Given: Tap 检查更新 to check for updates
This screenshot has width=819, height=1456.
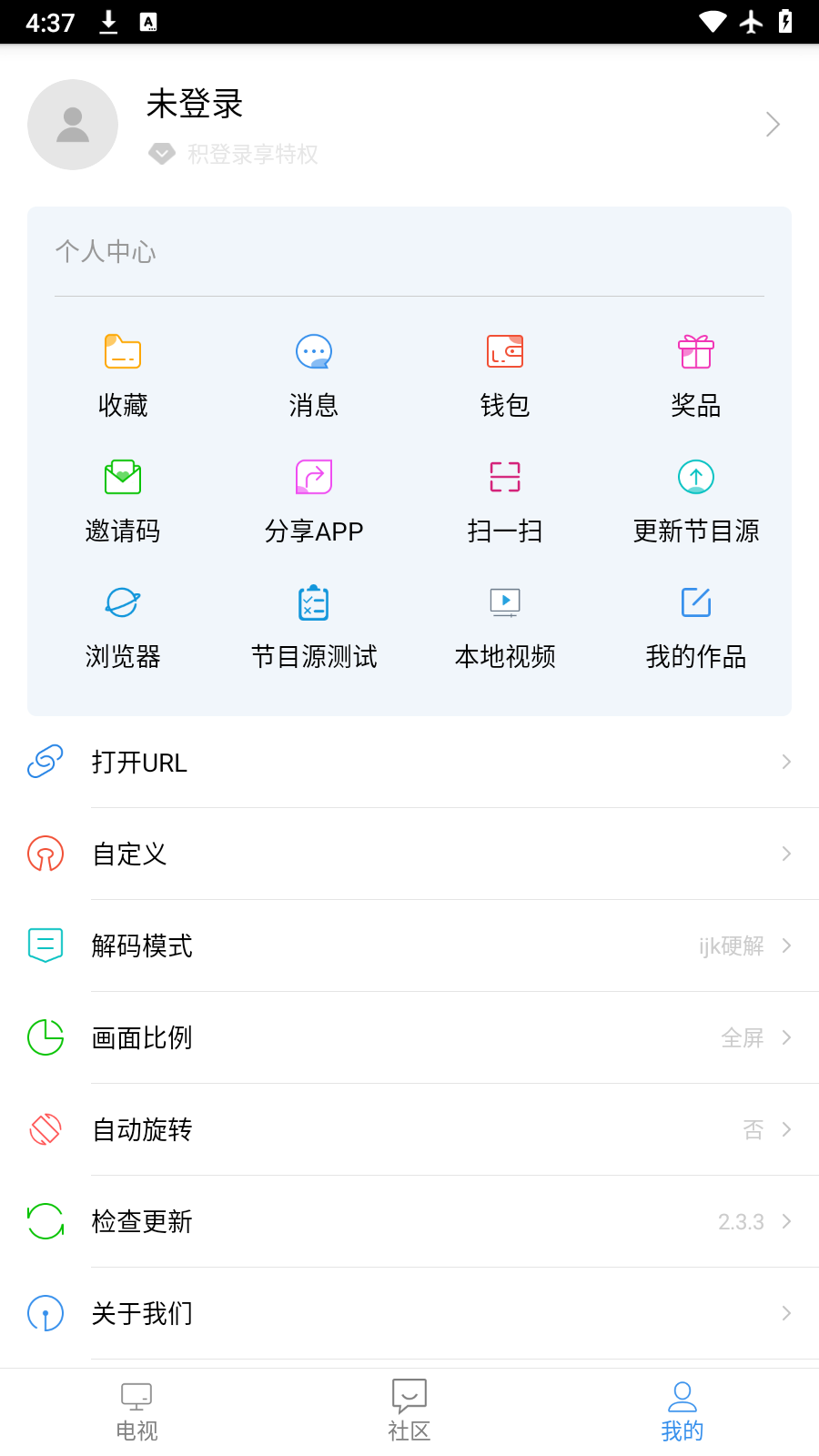Looking at the screenshot, I should point(409,1222).
